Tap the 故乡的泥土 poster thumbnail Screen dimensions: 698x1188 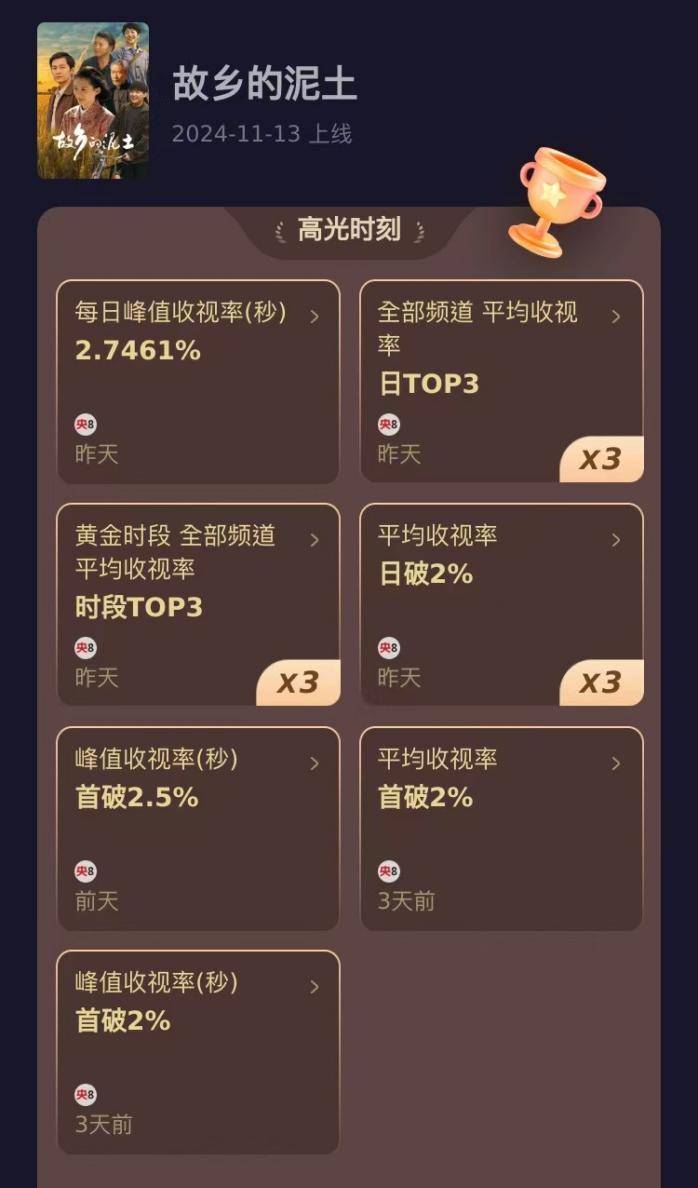tap(93, 101)
